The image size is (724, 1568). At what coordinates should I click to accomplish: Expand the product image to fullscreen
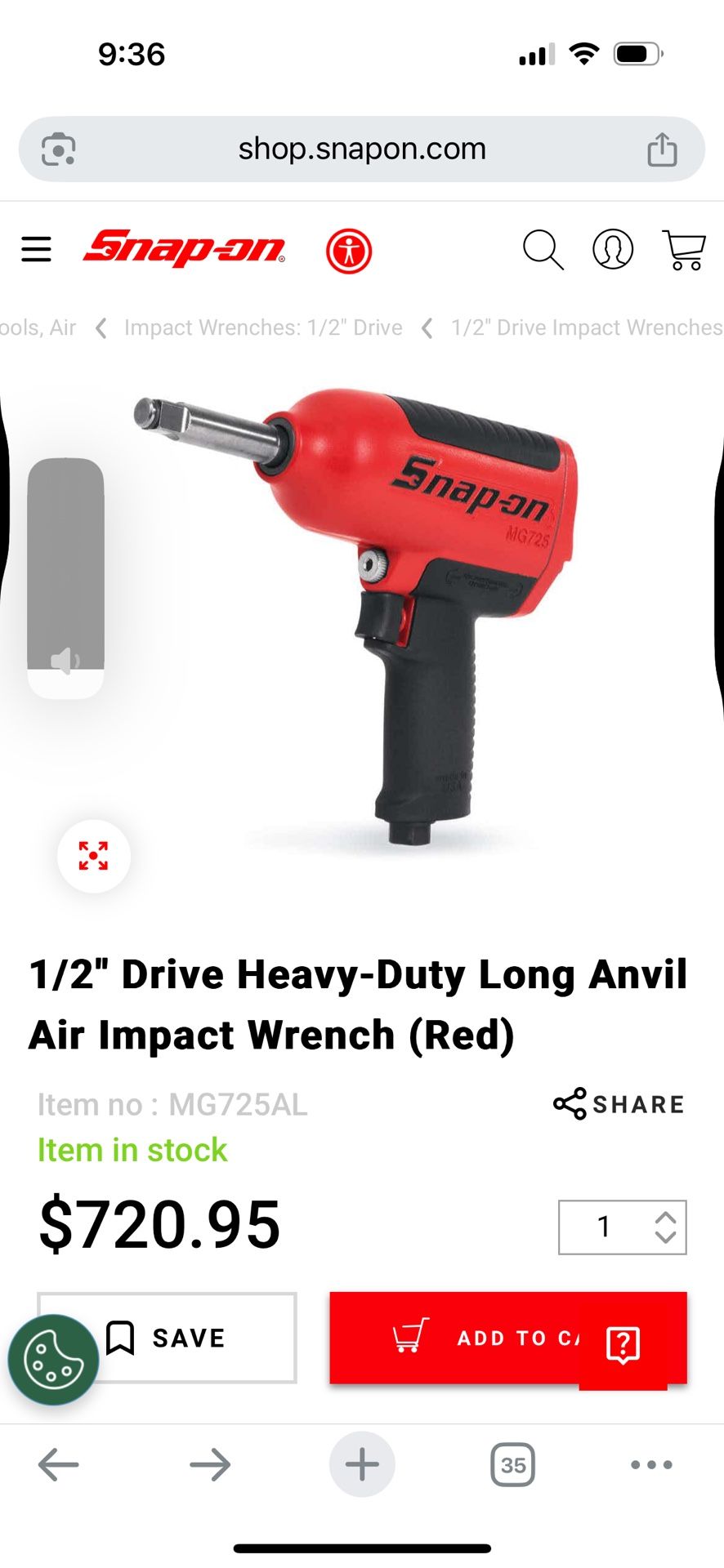click(x=94, y=855)
